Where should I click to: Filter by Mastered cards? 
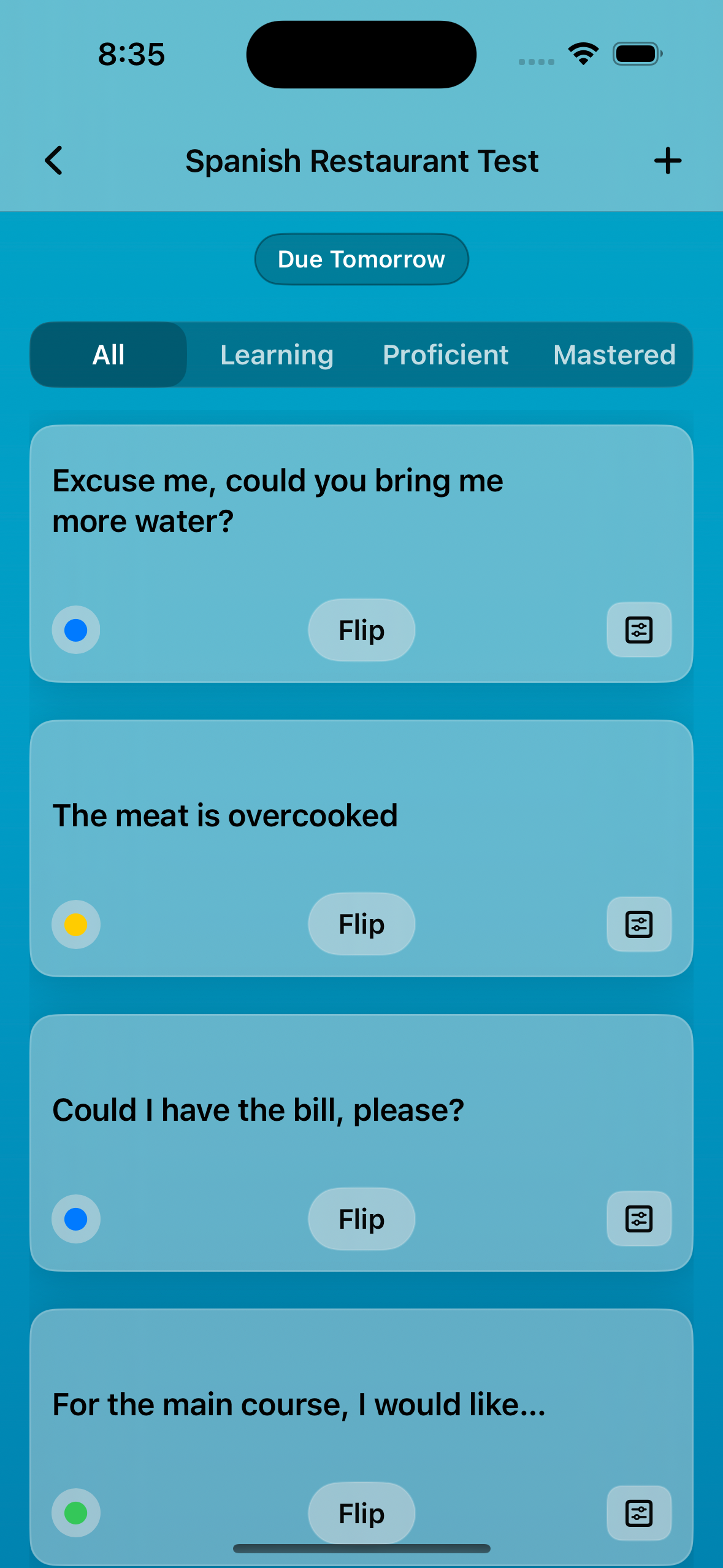tap(614, 355)
